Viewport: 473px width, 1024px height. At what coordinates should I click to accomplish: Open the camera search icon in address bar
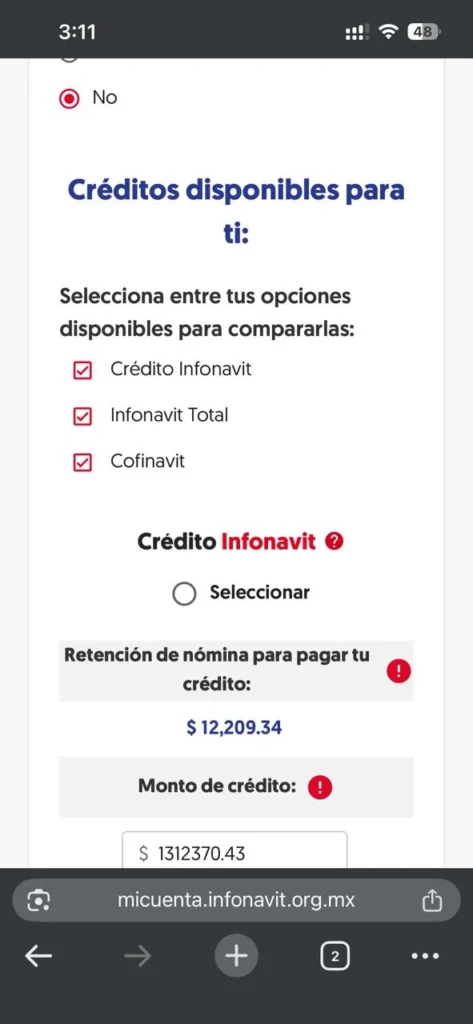[x=39, y=901]
